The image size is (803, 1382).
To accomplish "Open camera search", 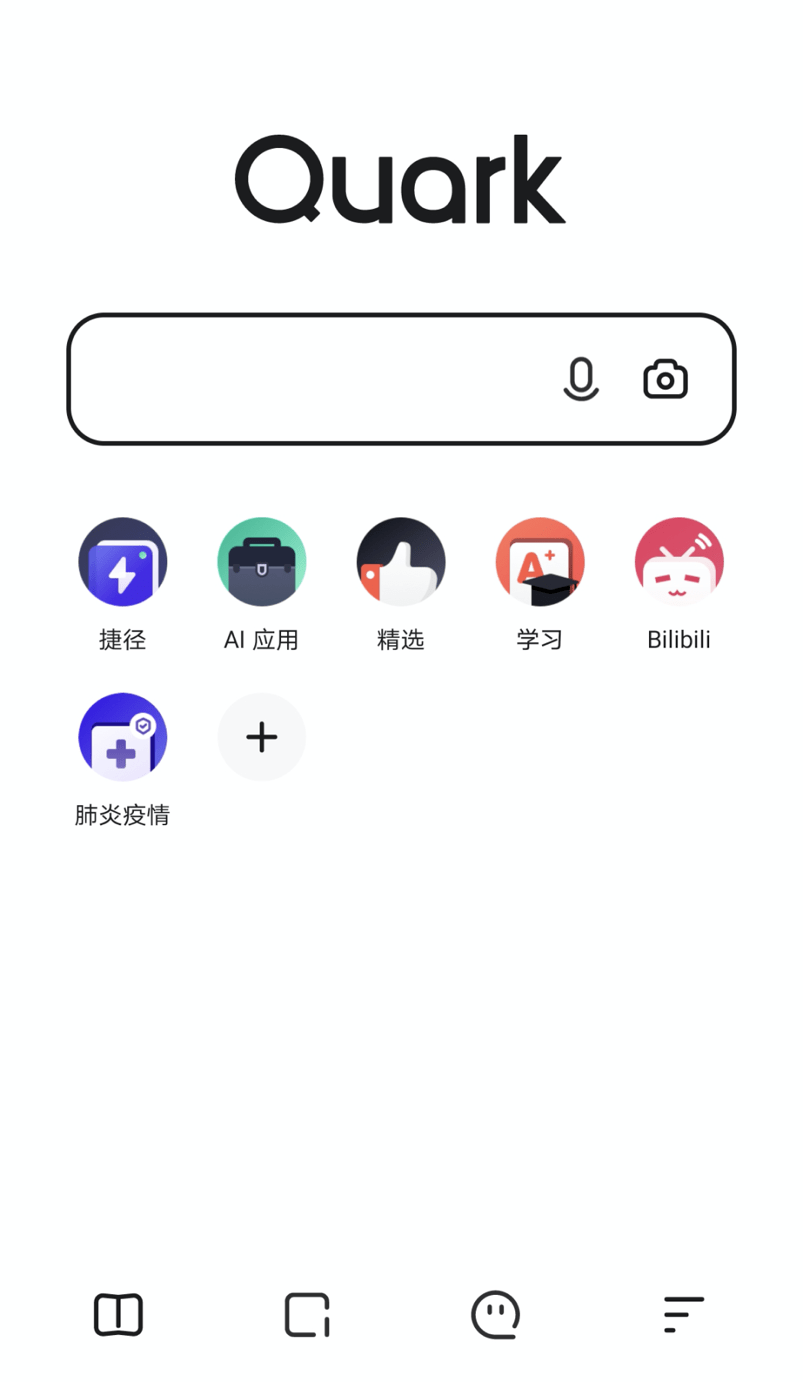I will [x=665, y=380].
